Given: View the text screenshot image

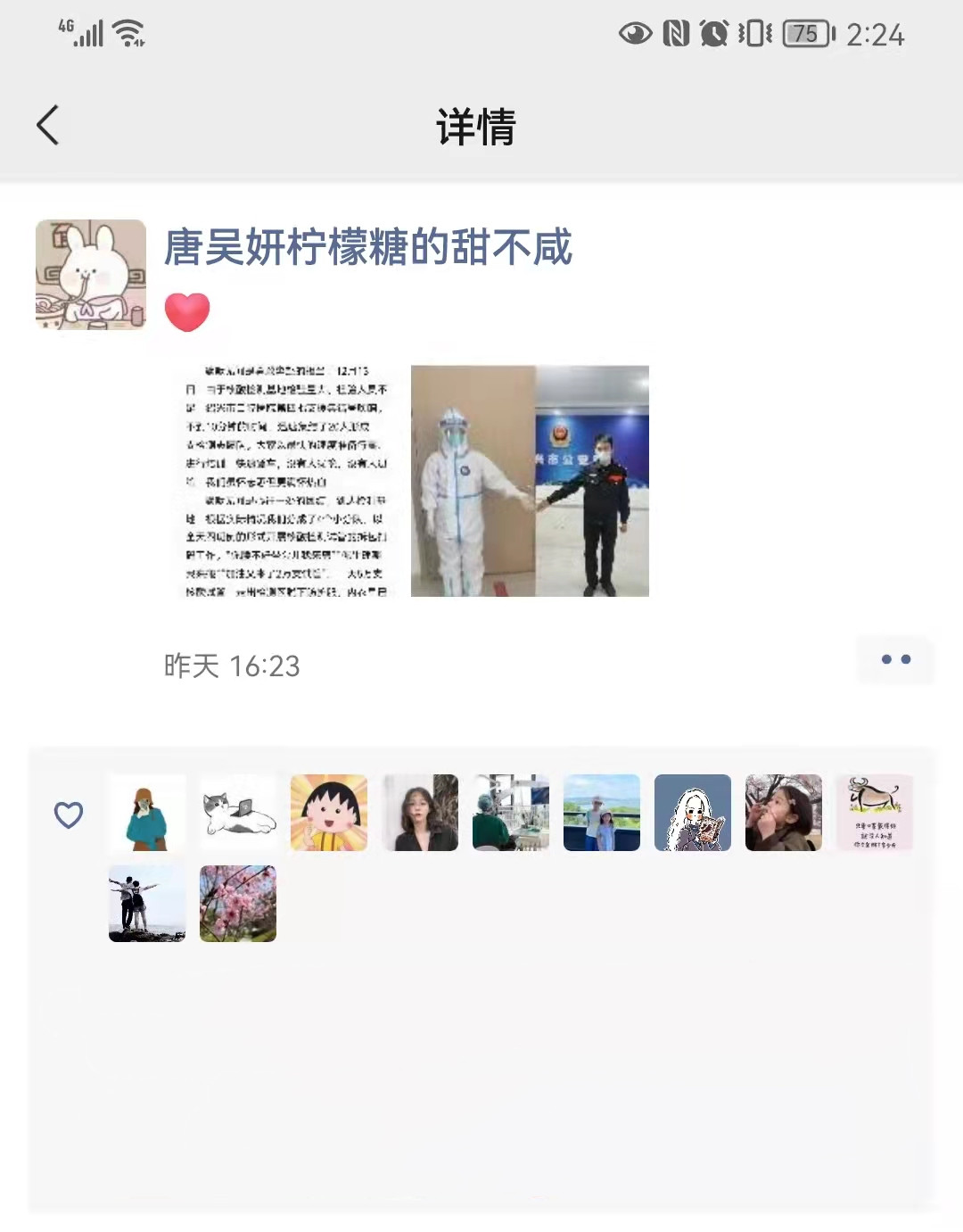Looking at the screenshot, I should (x=287, y=480).
